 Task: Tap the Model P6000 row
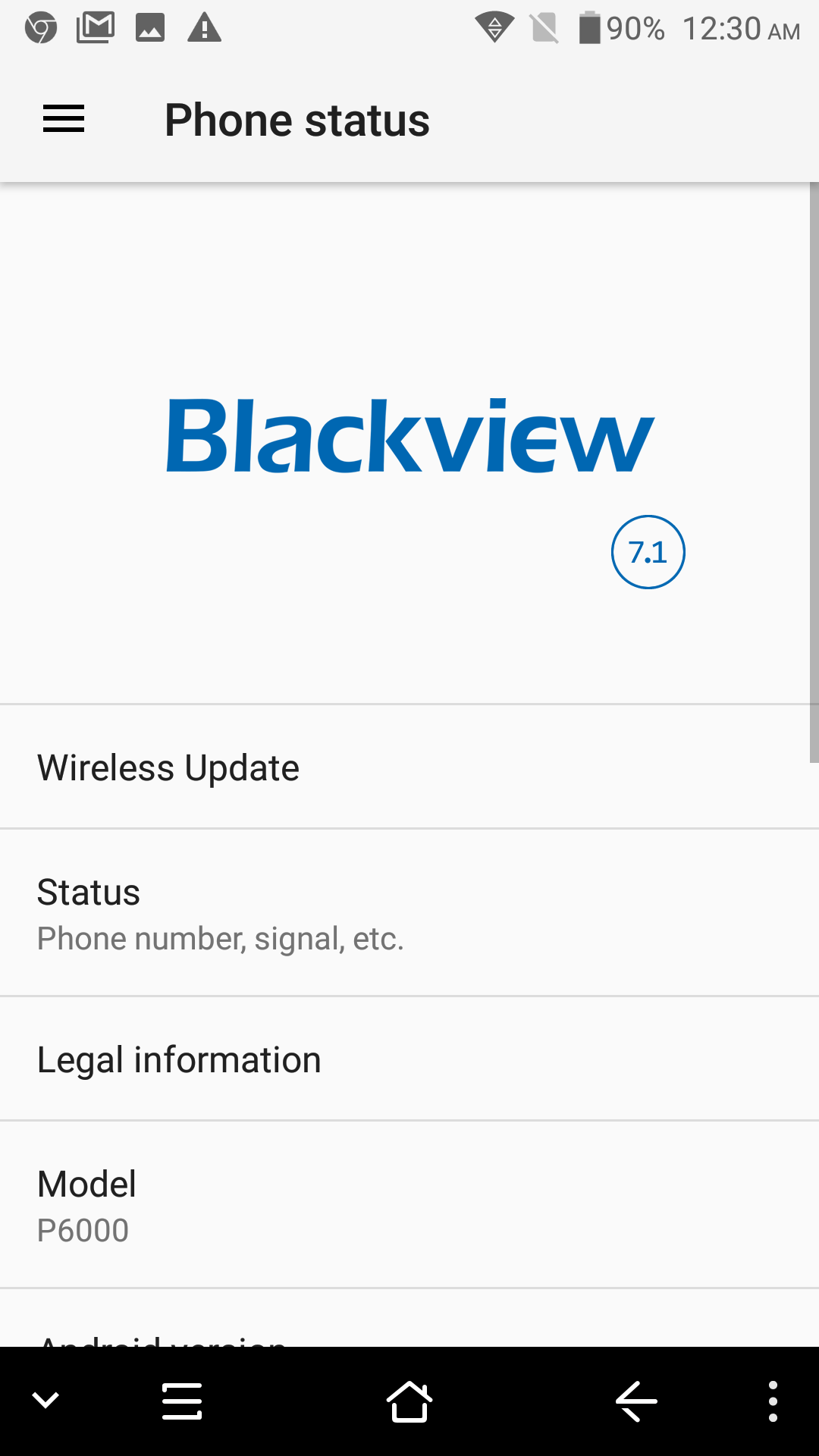409,1204
